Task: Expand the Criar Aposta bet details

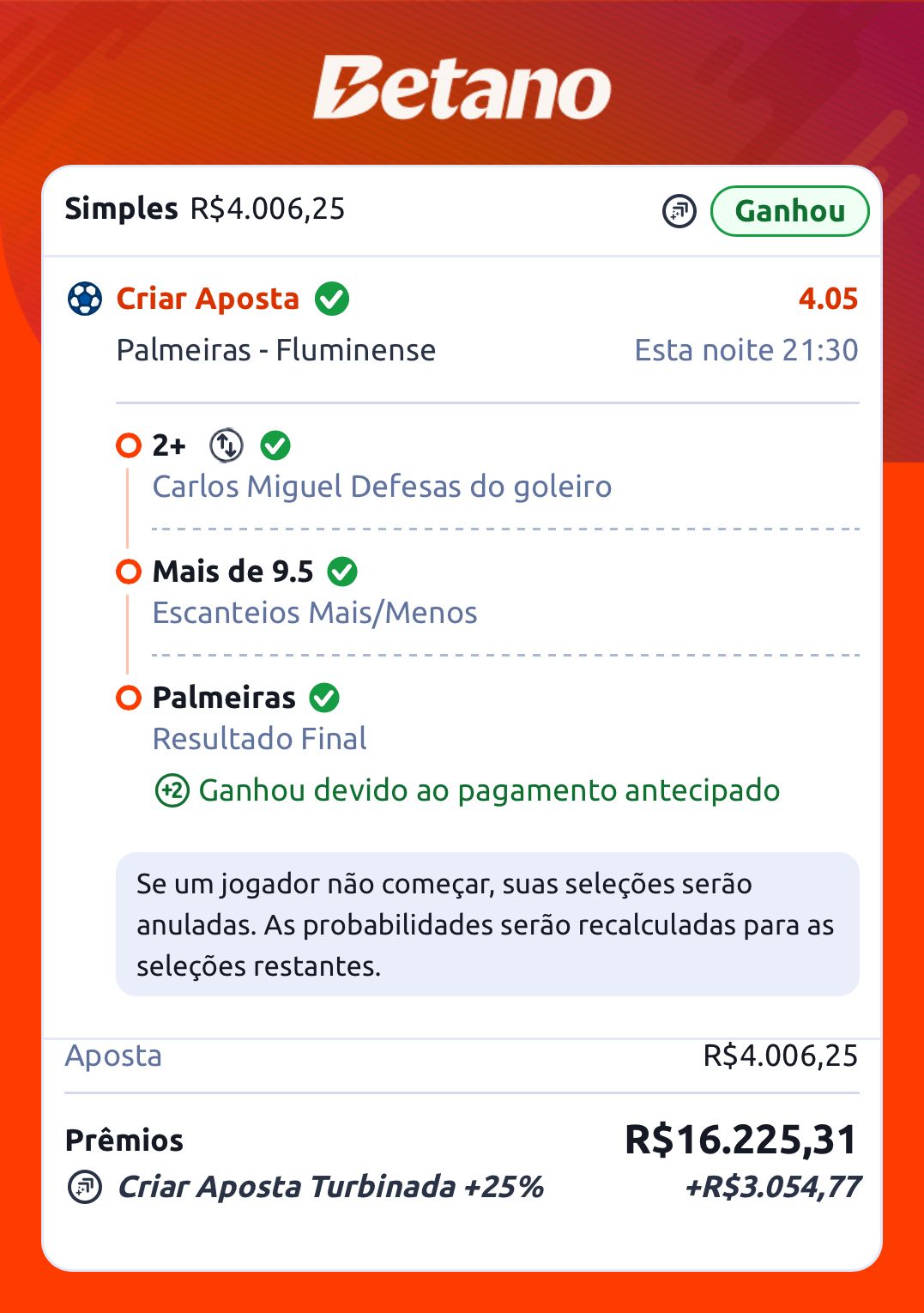Action: tap(208, 299)
